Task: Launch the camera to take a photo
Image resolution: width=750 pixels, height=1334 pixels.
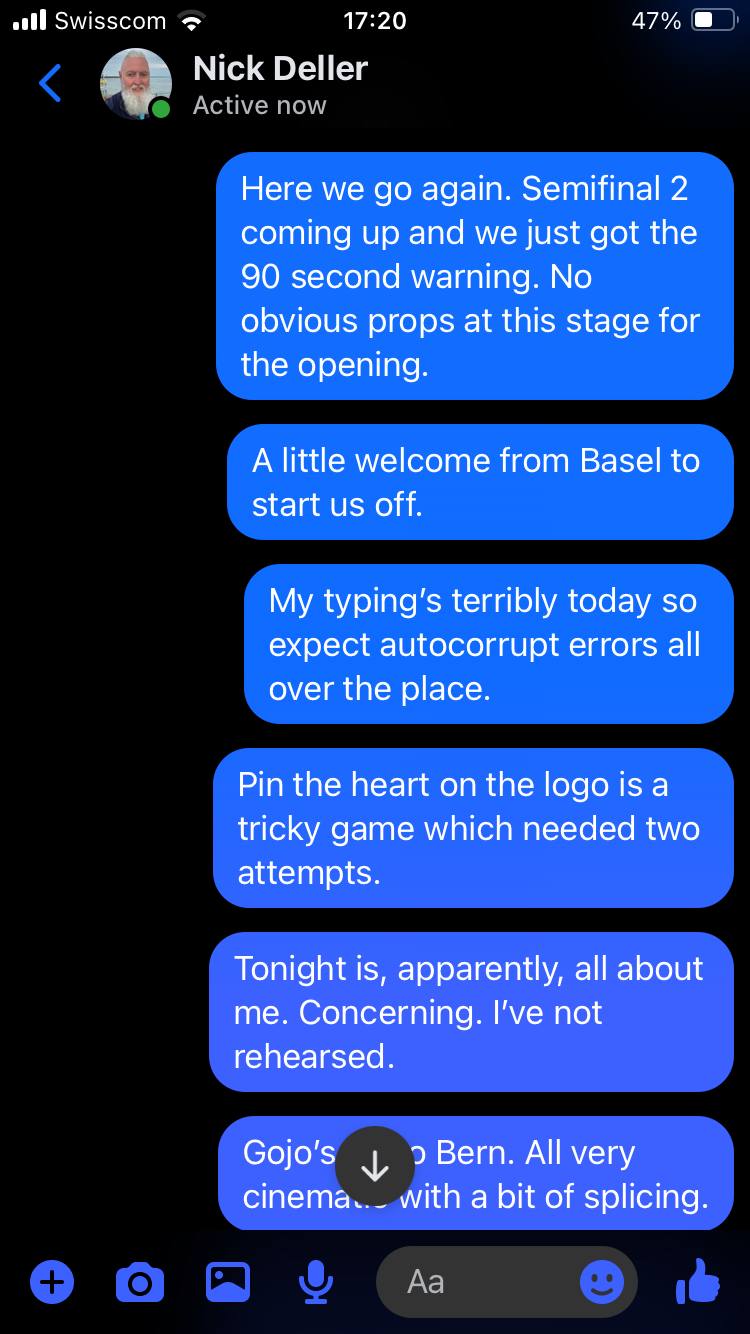Action: [x=140, y=1281]
